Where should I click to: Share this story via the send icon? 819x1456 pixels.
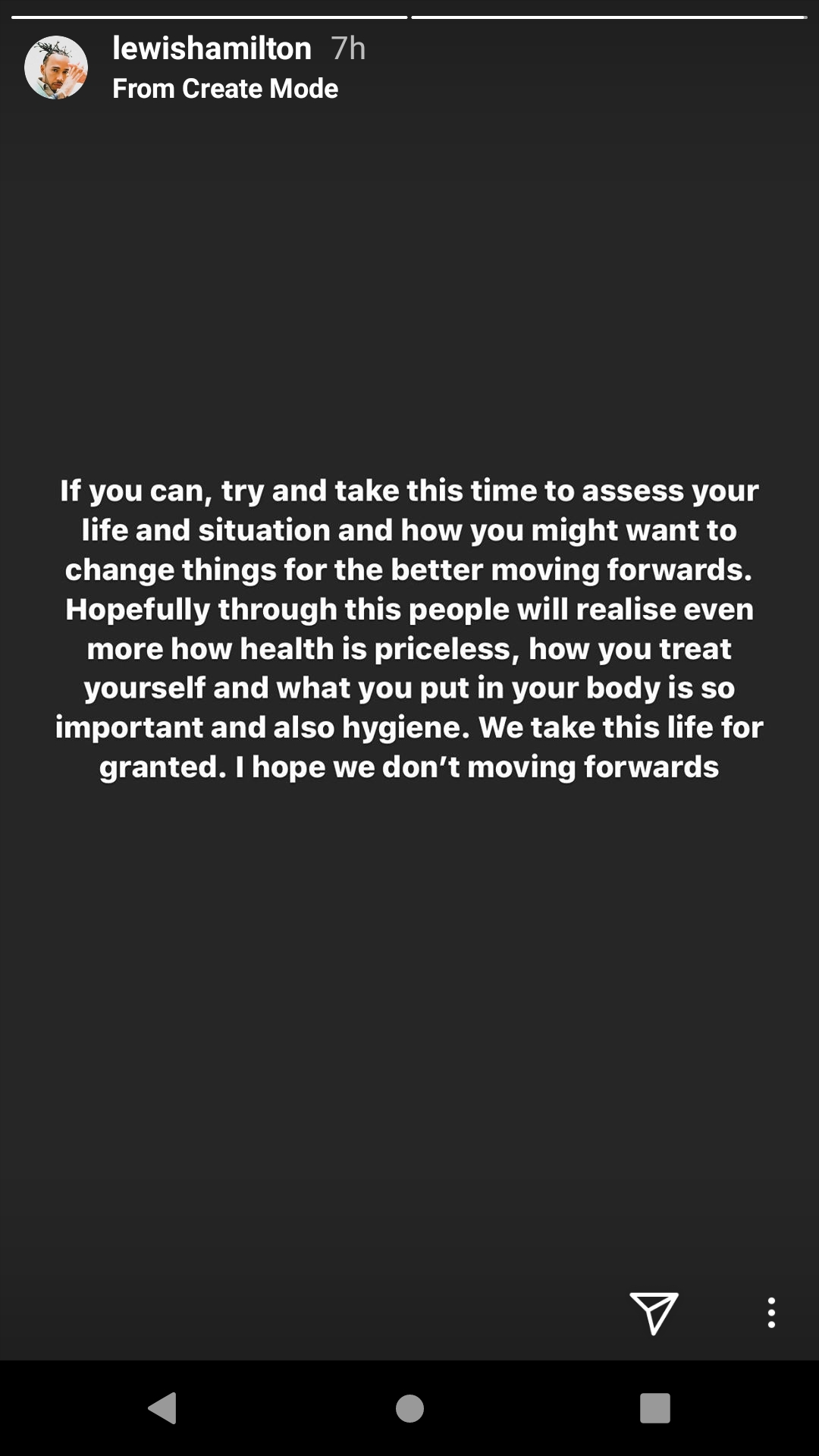pos(654,1312)
